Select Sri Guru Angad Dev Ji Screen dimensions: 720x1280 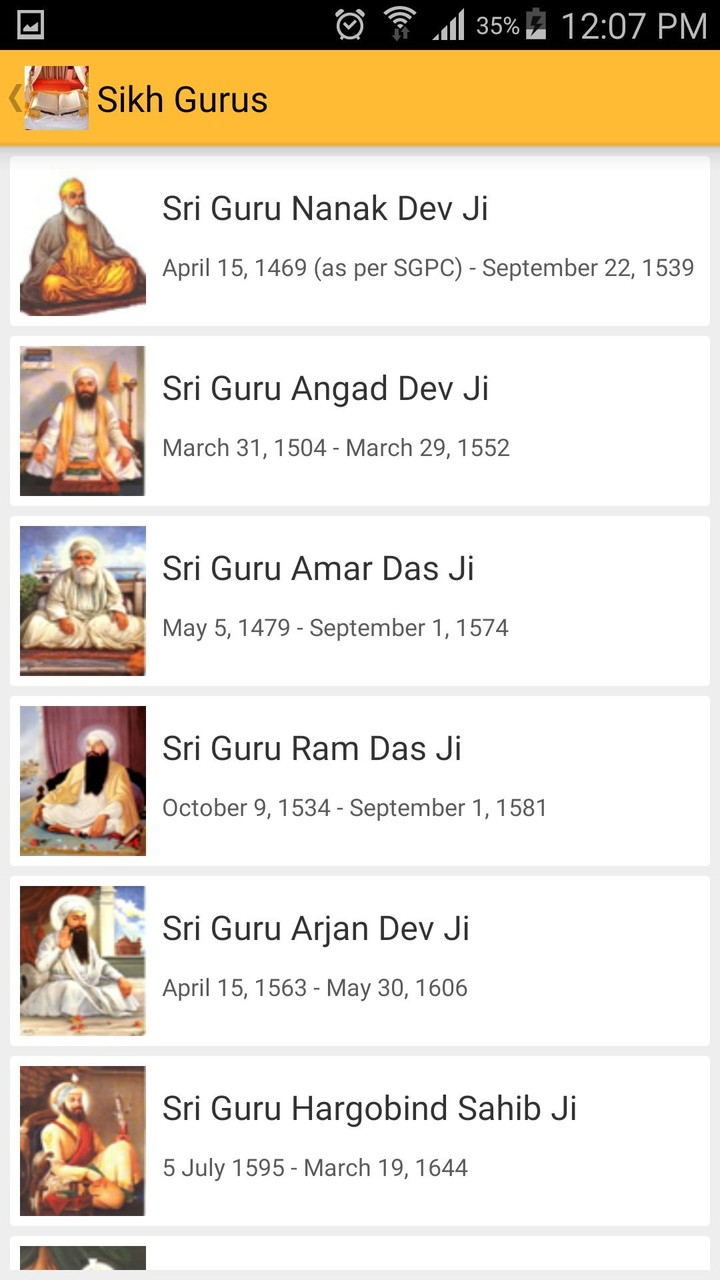coord(360,421)
